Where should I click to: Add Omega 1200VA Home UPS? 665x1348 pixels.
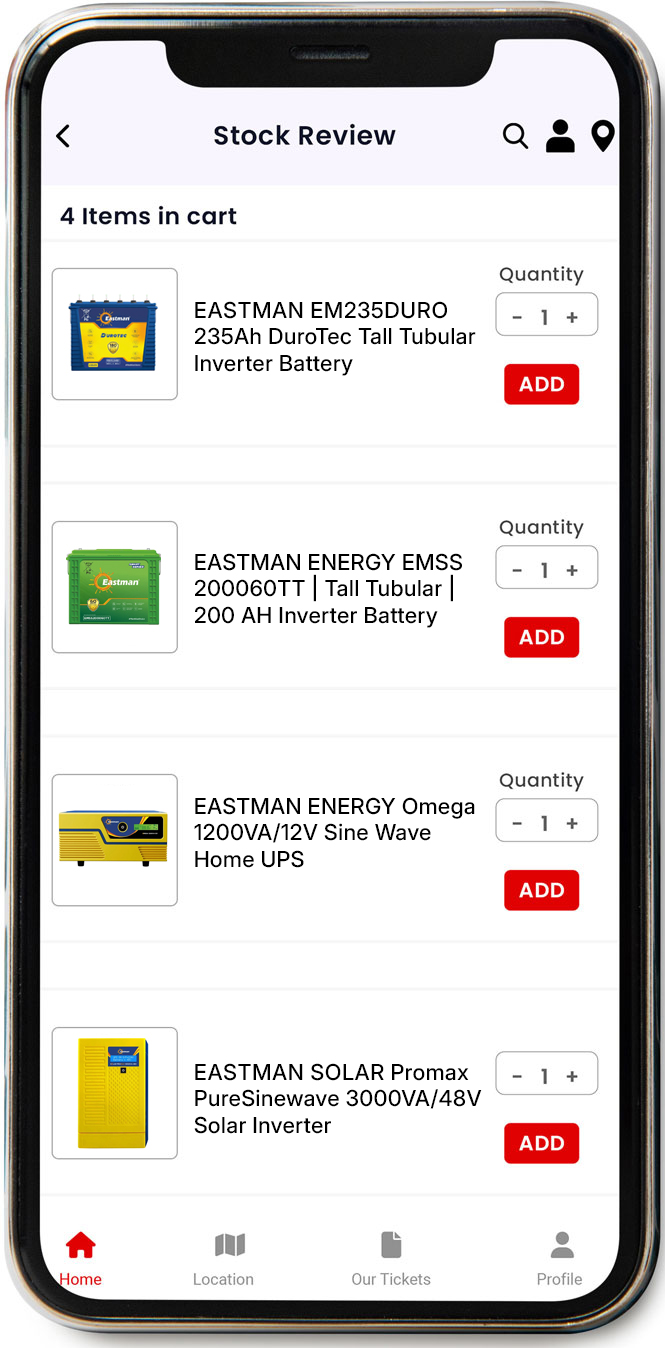[541, 890]
